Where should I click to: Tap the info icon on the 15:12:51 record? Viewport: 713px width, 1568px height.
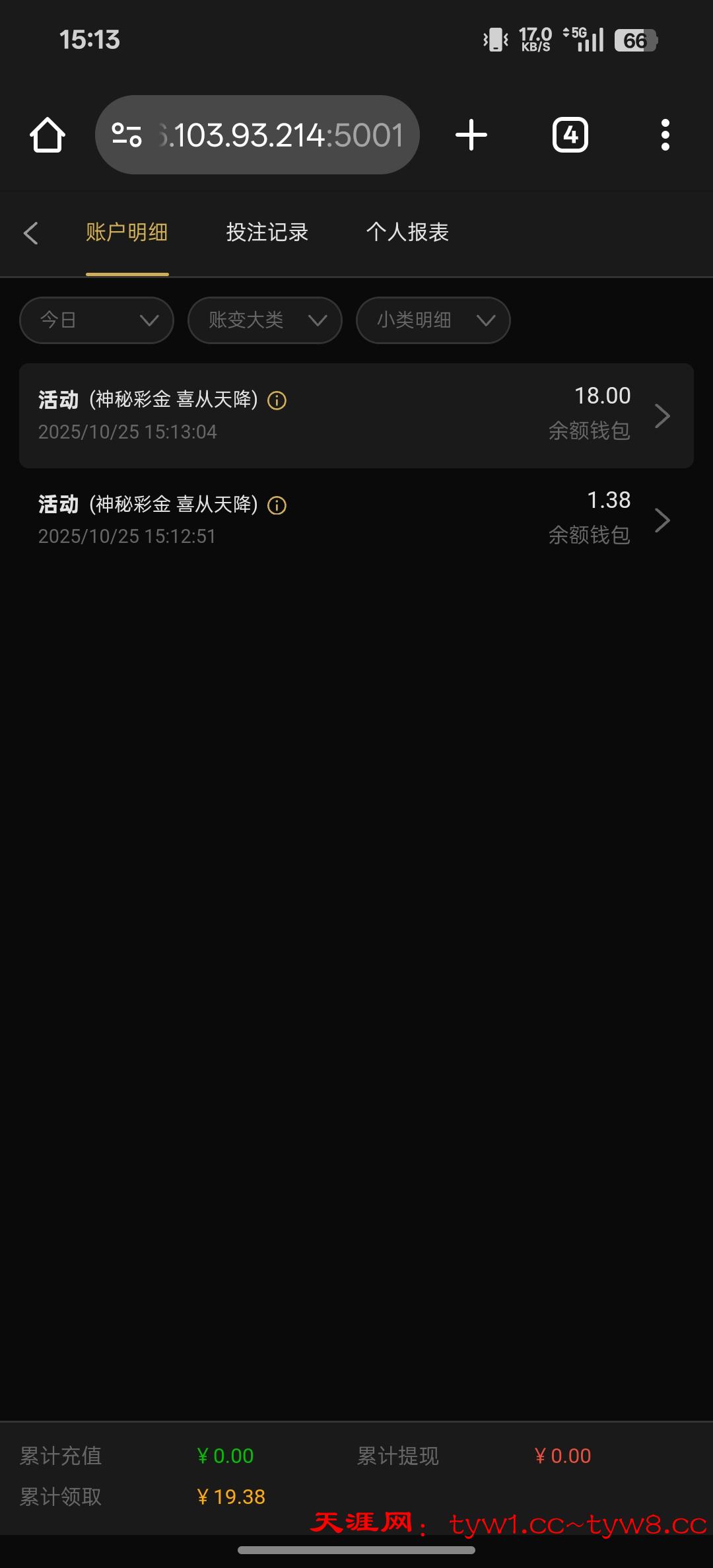277,505
